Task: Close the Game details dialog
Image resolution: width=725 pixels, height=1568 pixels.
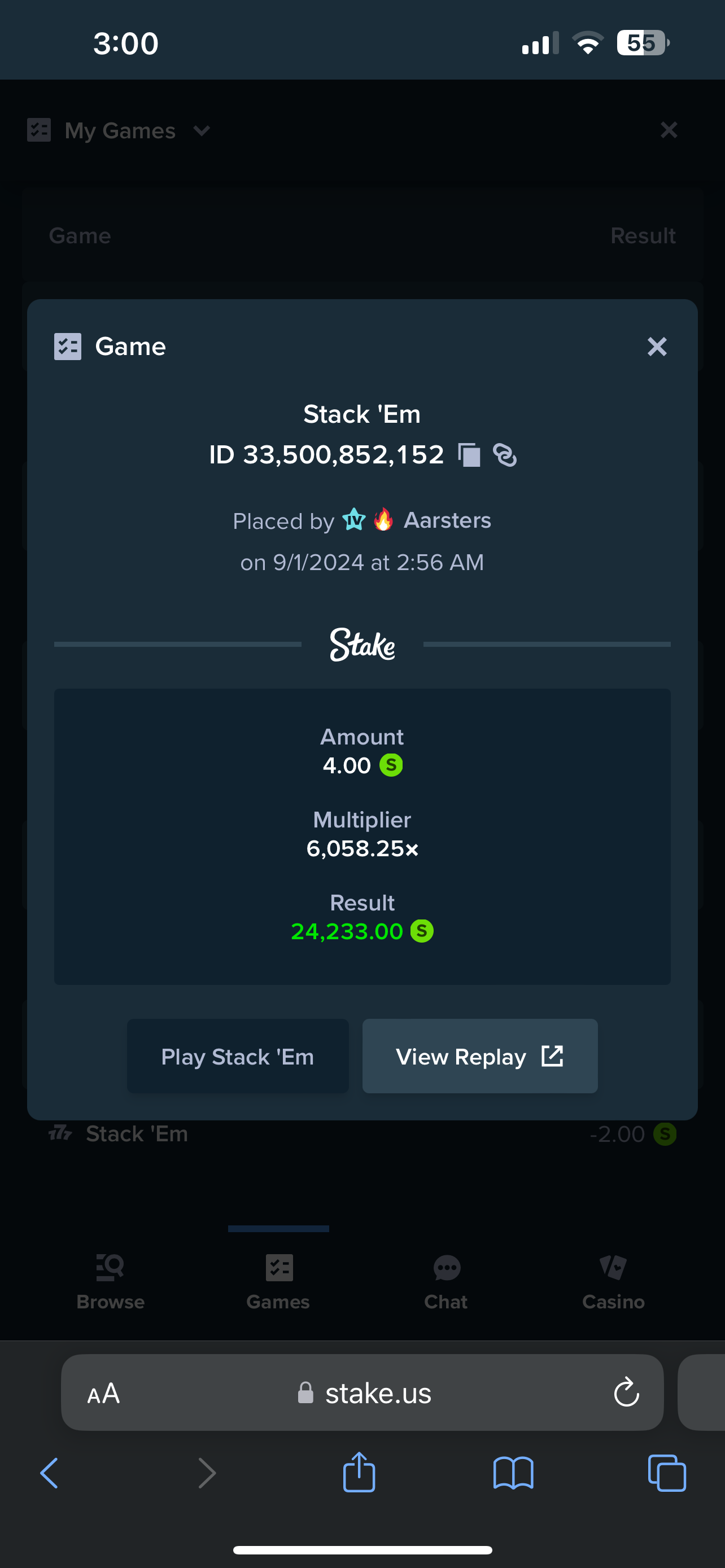Action: coord(657,347)
